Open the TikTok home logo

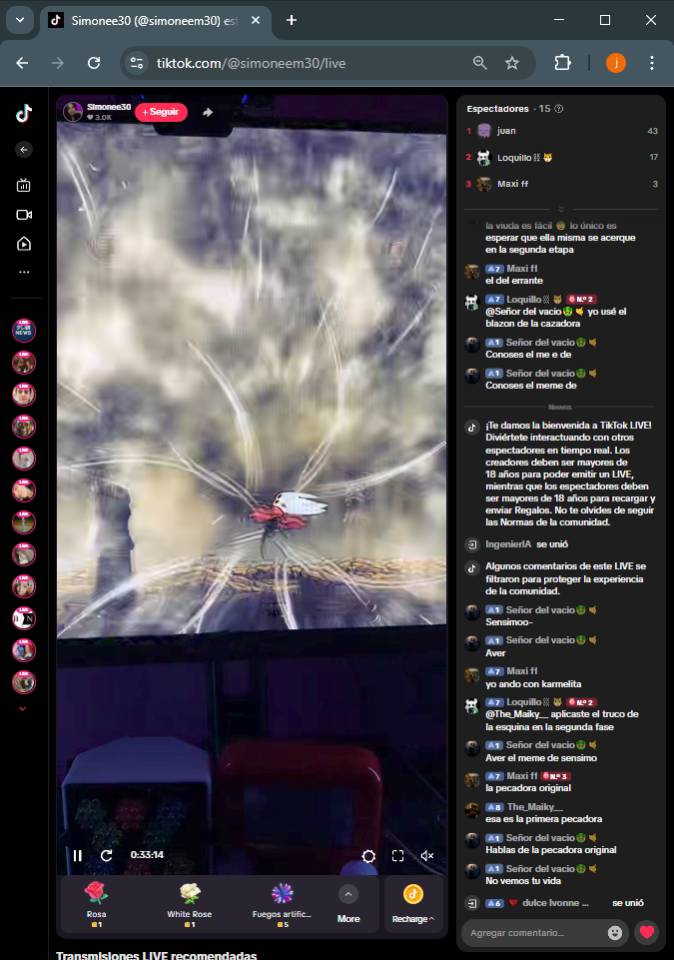click(24, 113)
